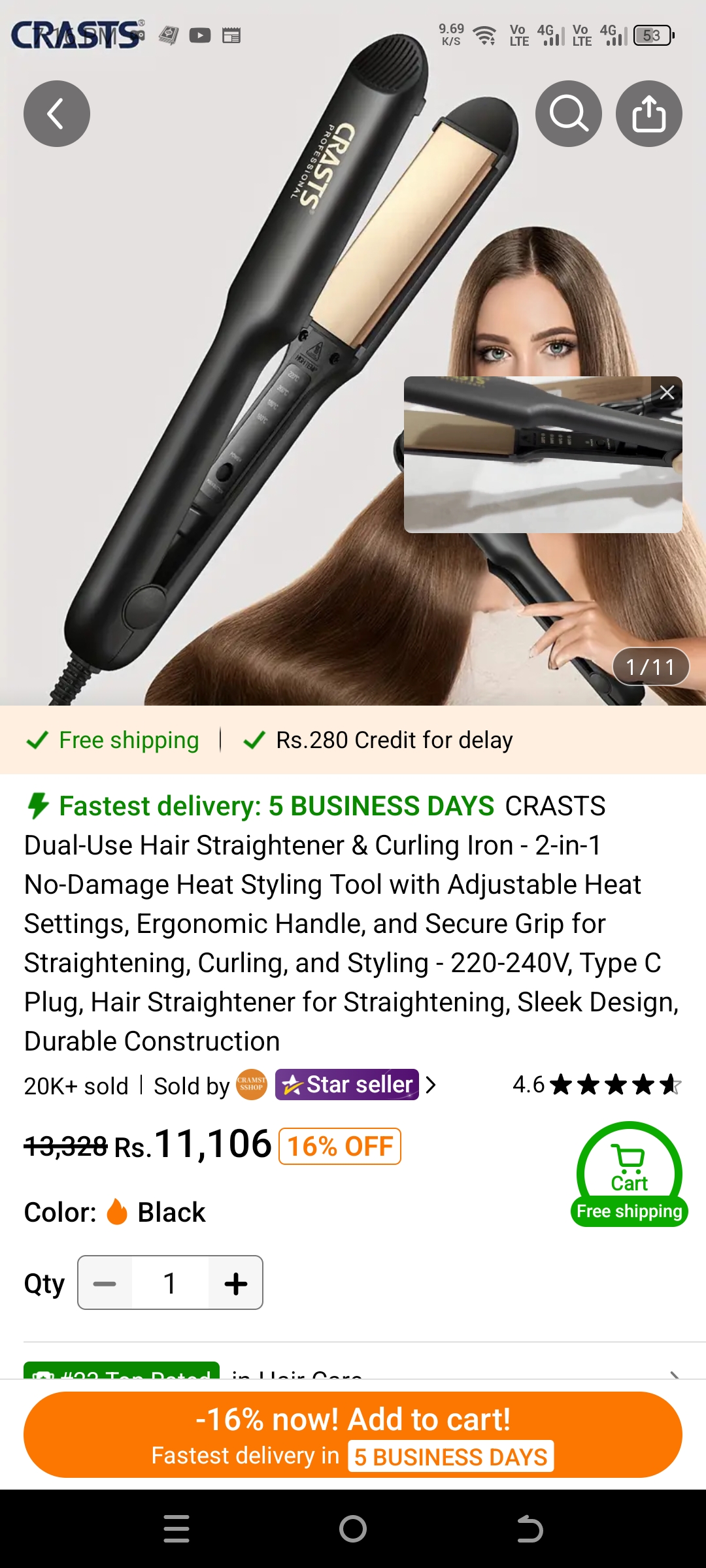706x1568 pixels.
Task: Open the search magnifier icon
Action: coord(568,114)
